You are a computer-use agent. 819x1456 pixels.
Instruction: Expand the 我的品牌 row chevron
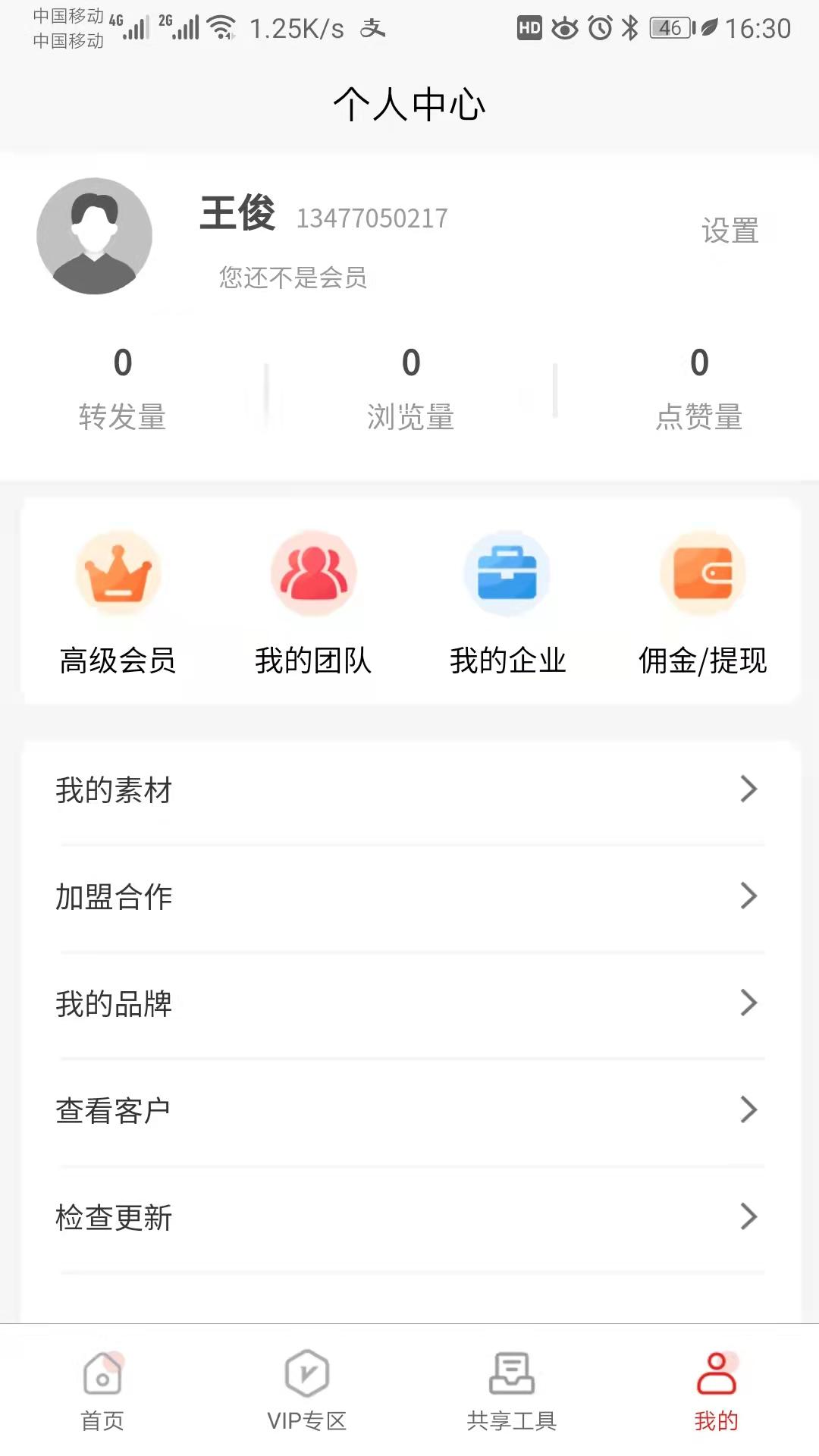[x=748, y=1004]
